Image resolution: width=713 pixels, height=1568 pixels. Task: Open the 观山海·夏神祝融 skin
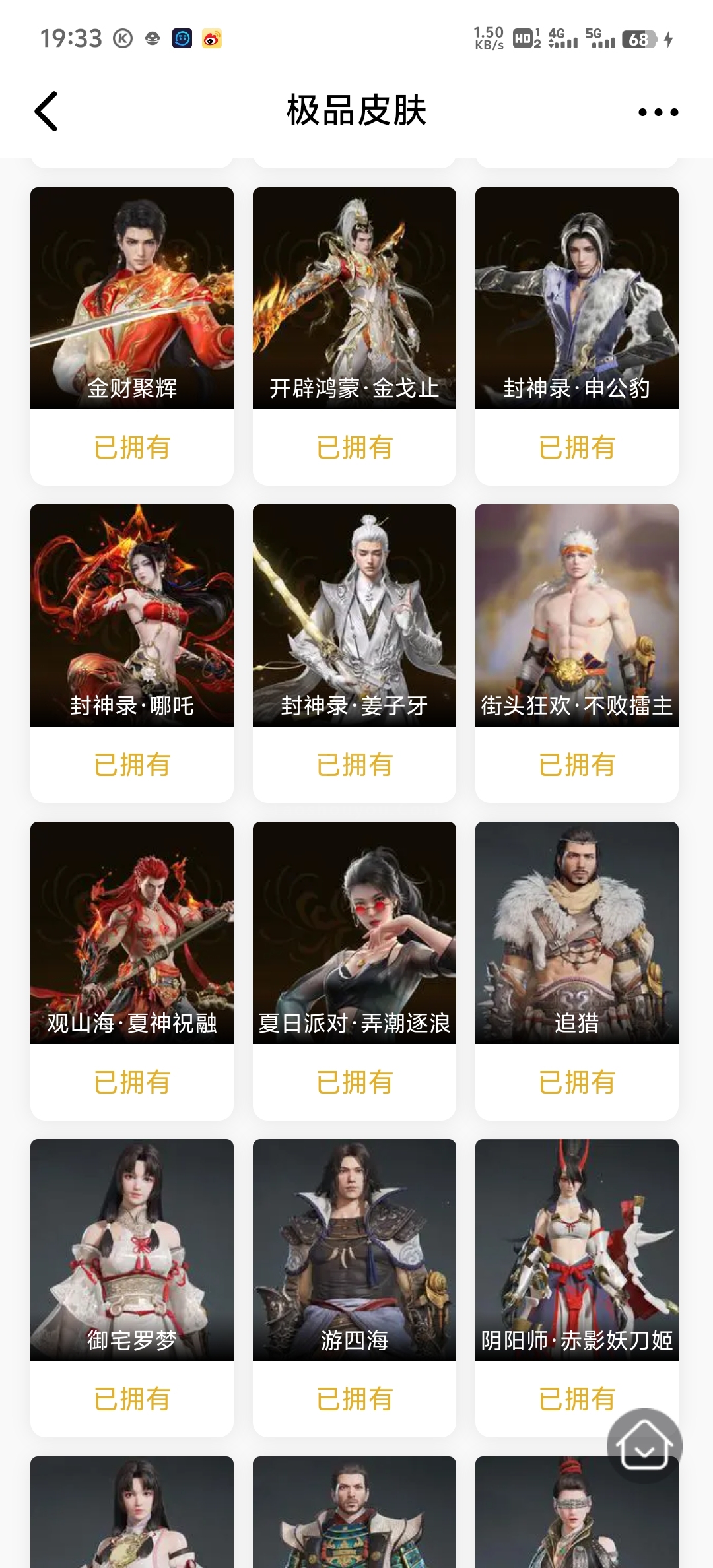[x=132, y=932]
